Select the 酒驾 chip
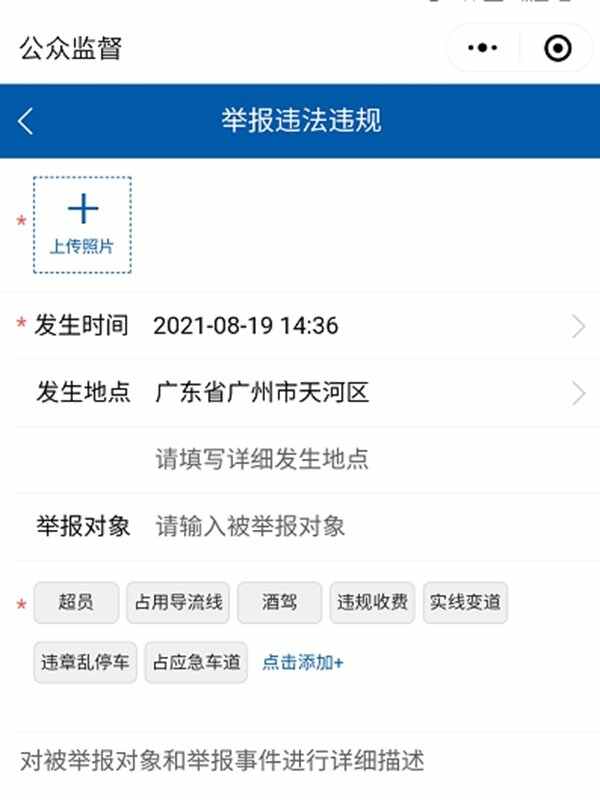This screenshot has width=600, height=800. point(280,602)
